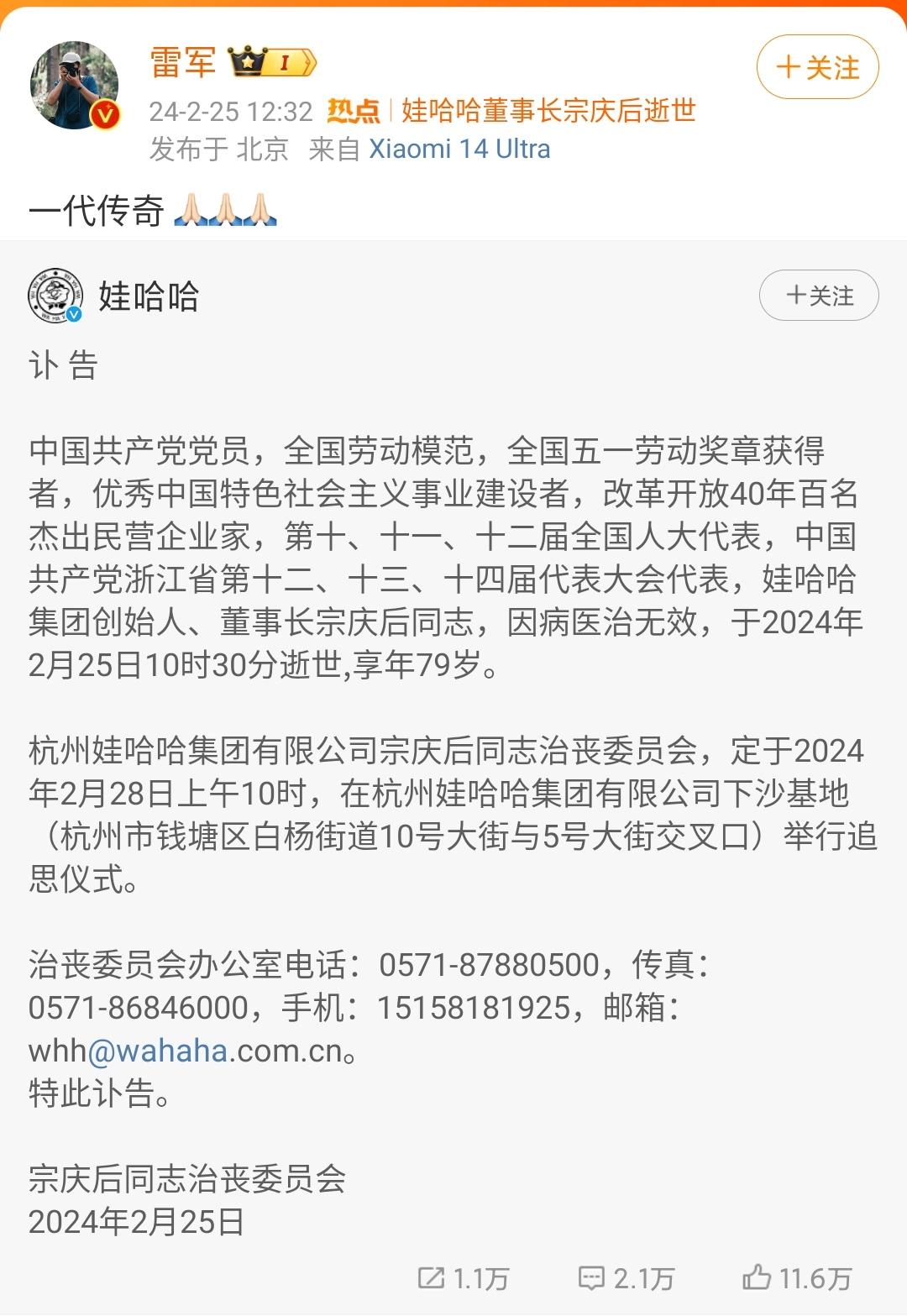Like the quoted 娃哈哈 post
Image resolution: width=907 pixels, height=1316 pixels.
796,1278
